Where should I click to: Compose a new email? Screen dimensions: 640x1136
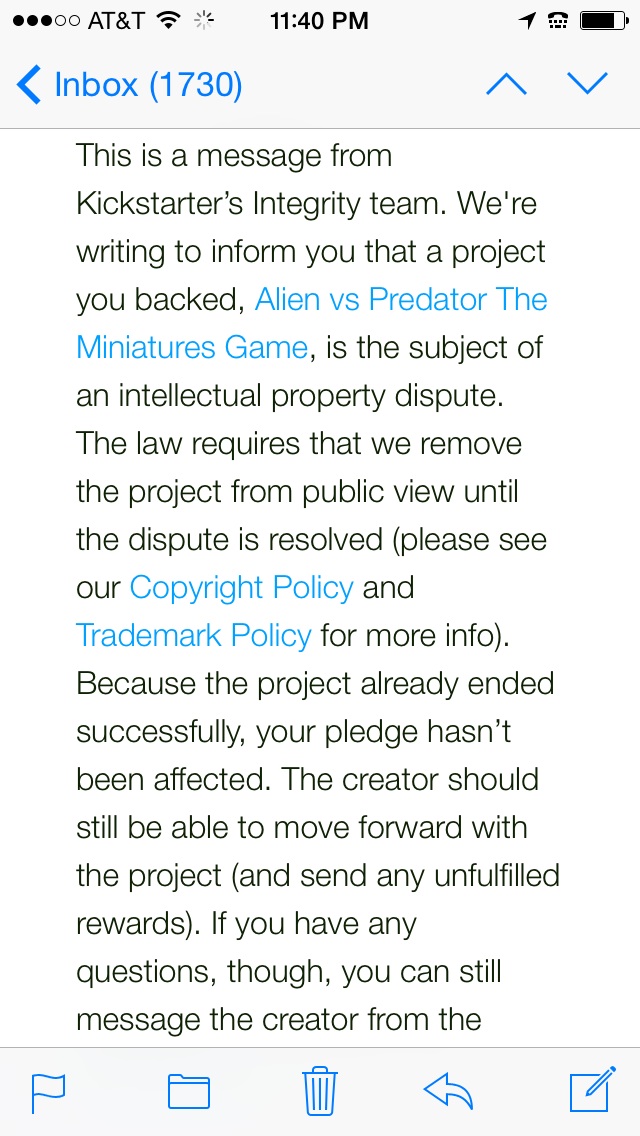point(592,1089)
